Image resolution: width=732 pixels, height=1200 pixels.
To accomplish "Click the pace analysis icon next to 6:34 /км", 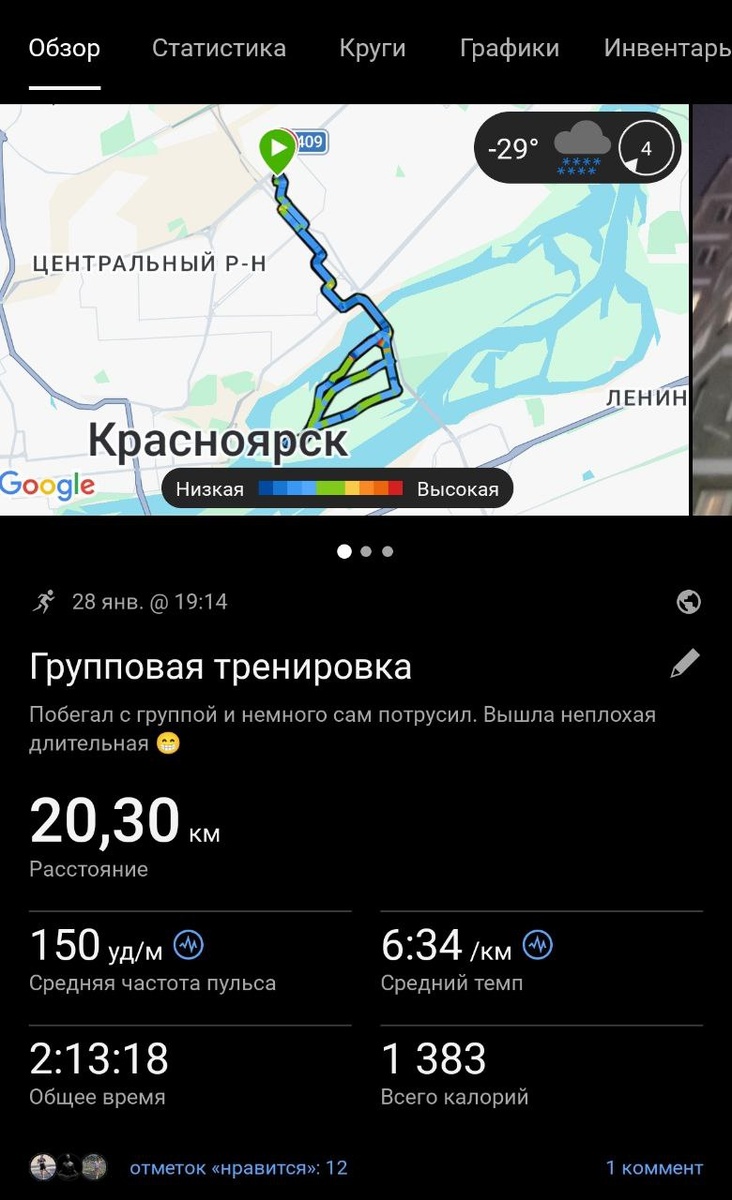I will click(541, 943).
